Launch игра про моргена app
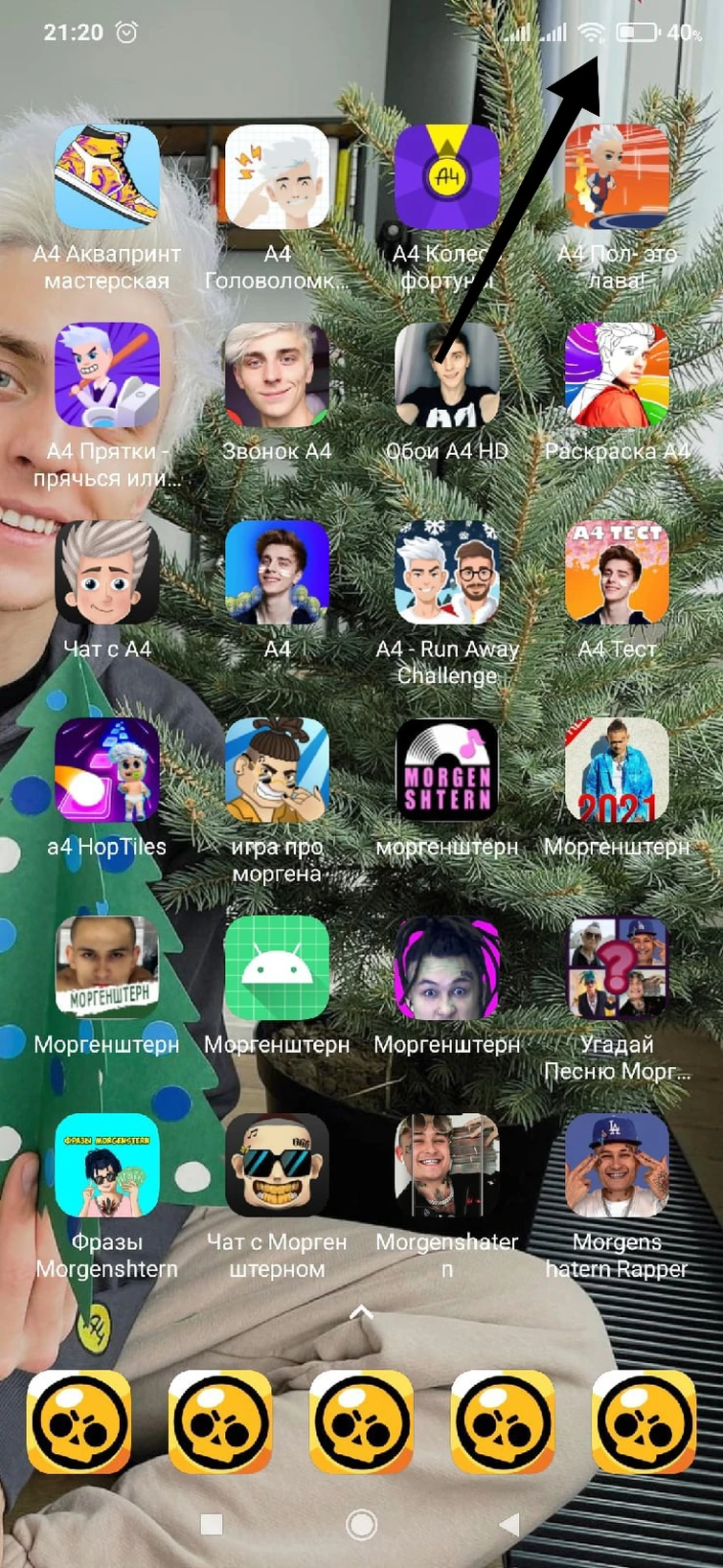 [277, 770]
